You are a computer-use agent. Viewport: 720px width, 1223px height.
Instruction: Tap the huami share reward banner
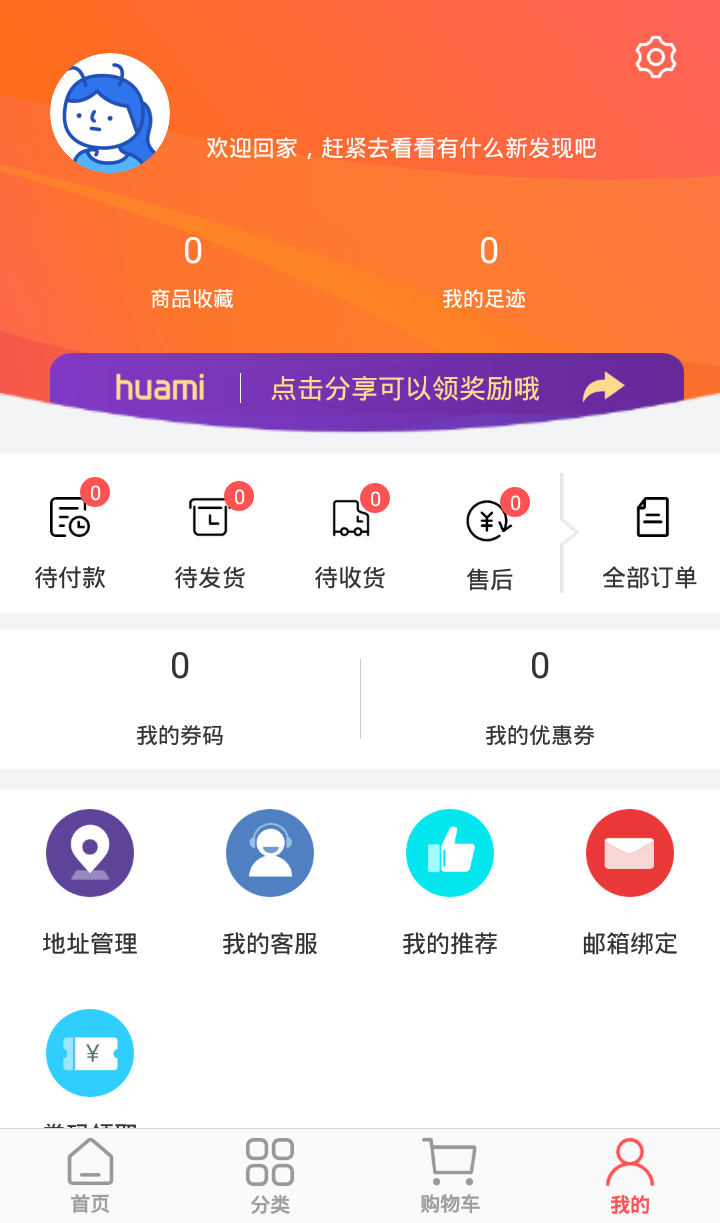[x=367, y=388]
